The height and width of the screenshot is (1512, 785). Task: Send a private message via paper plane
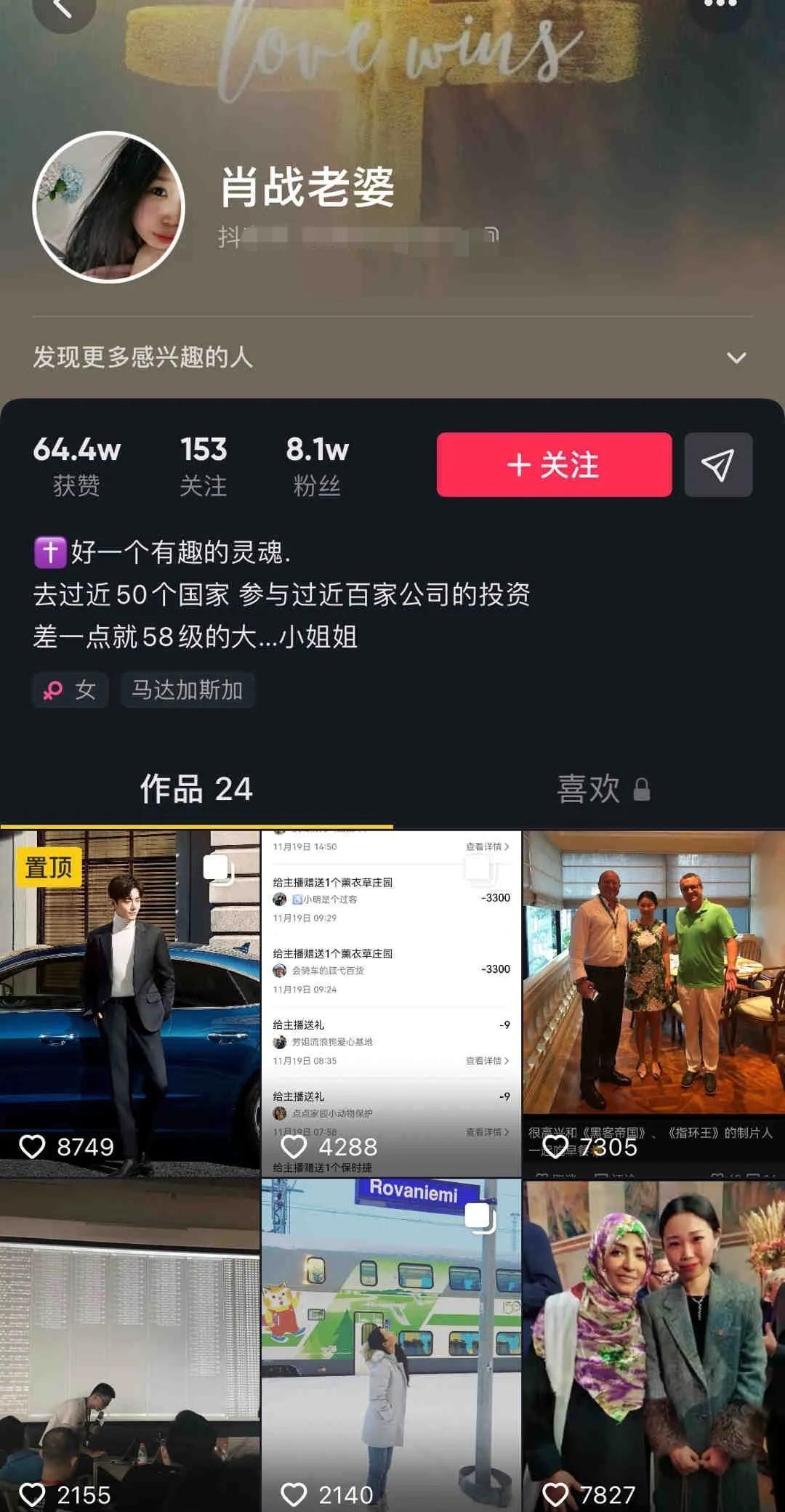(718, 465)
